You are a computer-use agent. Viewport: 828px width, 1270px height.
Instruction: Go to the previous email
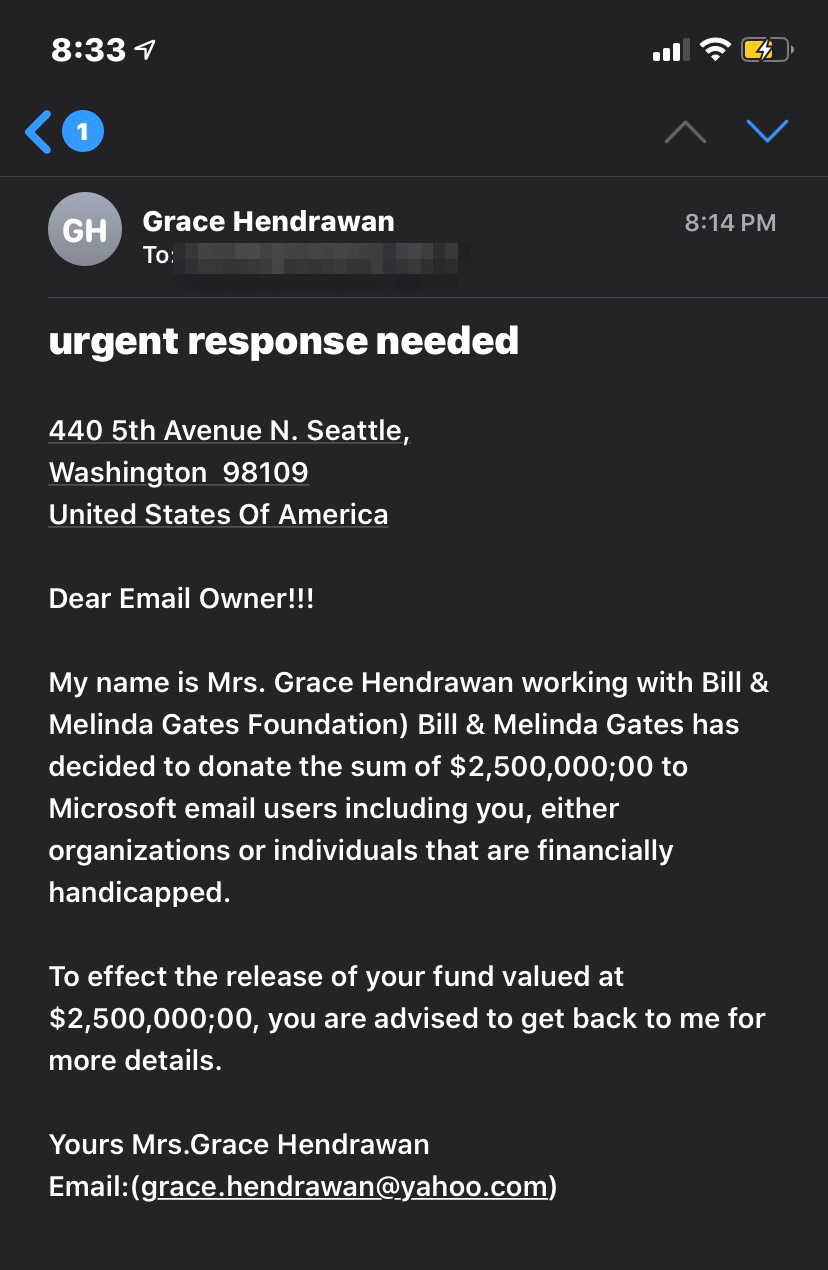pos(685,132)
